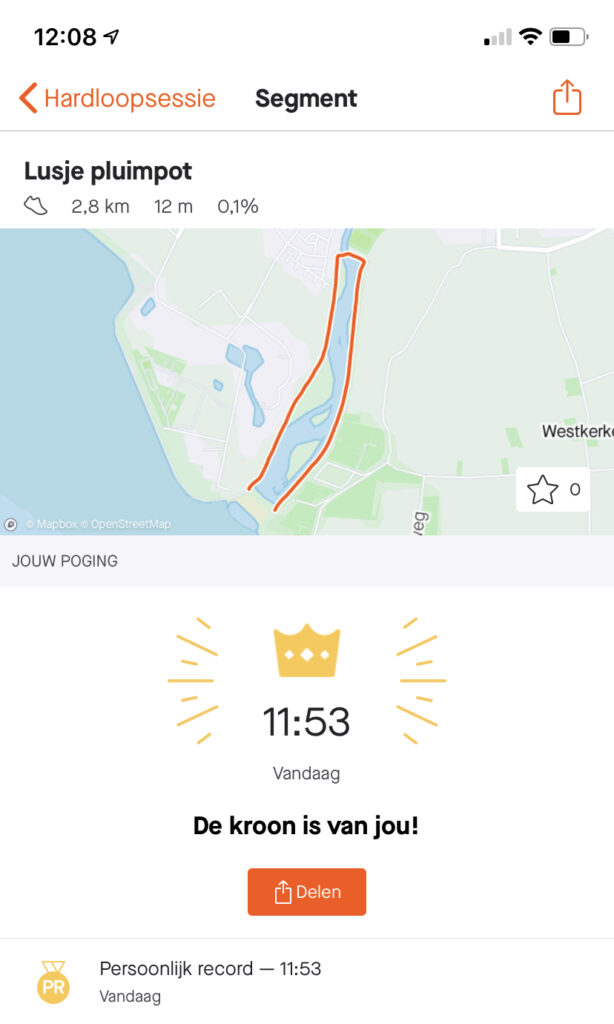Tap the orange Delen button

307,892
